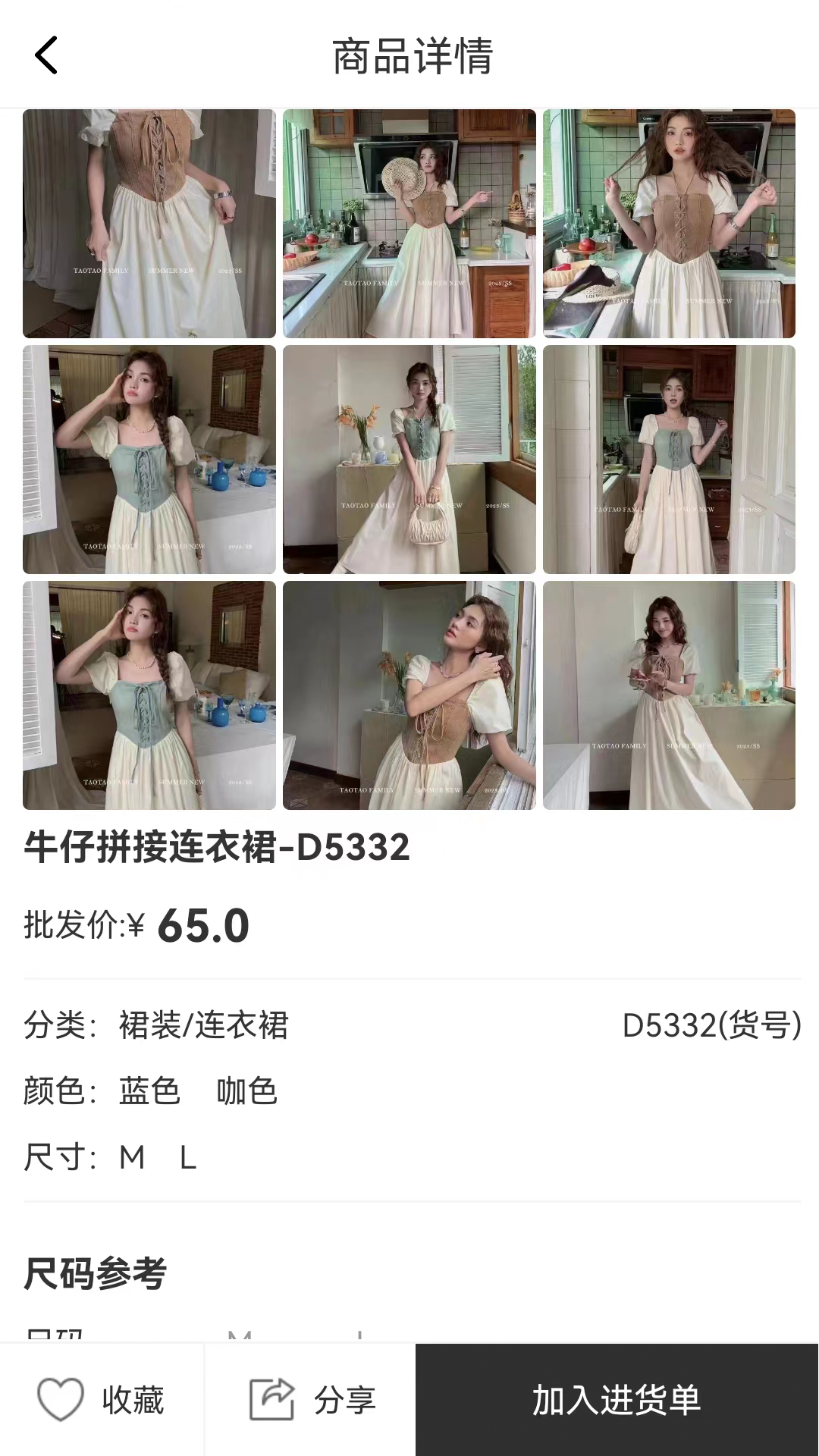
Task: Open the first brown corset dress photo
Action: click(x=149, y=223)
